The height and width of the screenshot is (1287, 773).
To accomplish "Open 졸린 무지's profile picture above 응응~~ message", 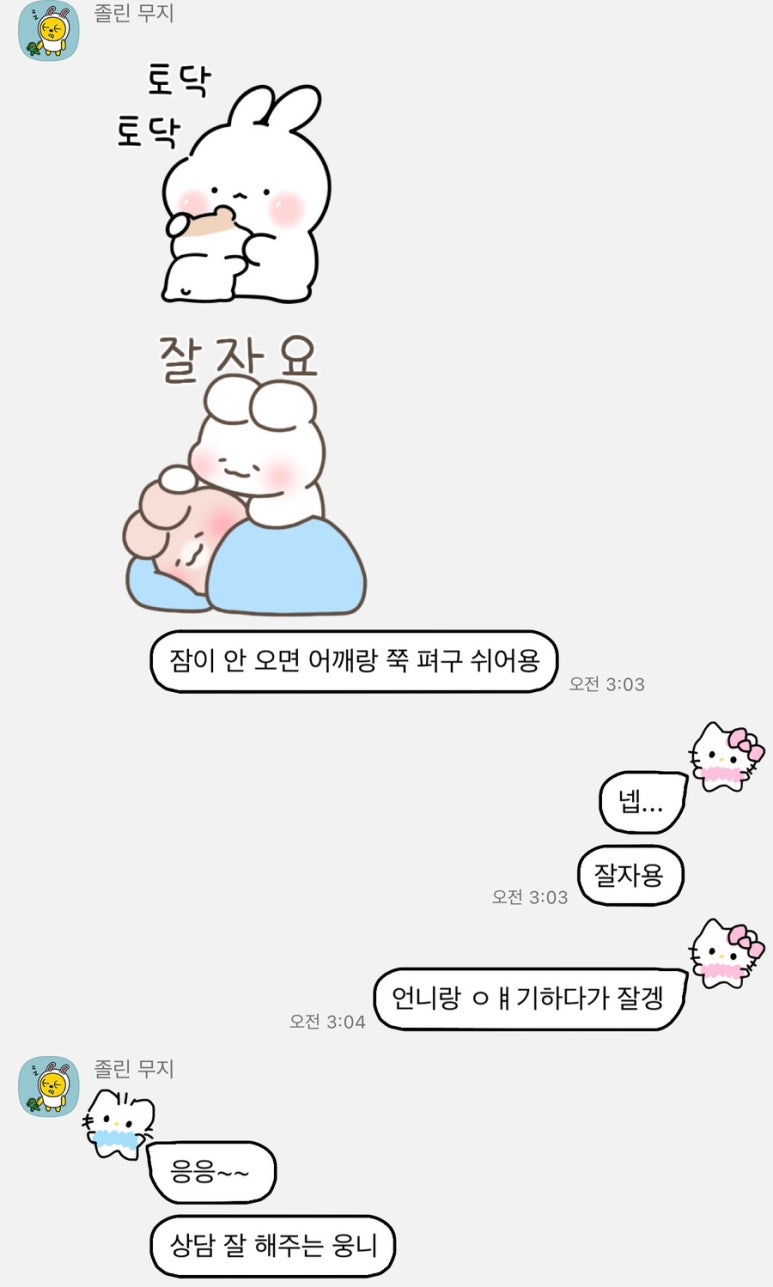I will [48, 1086].
